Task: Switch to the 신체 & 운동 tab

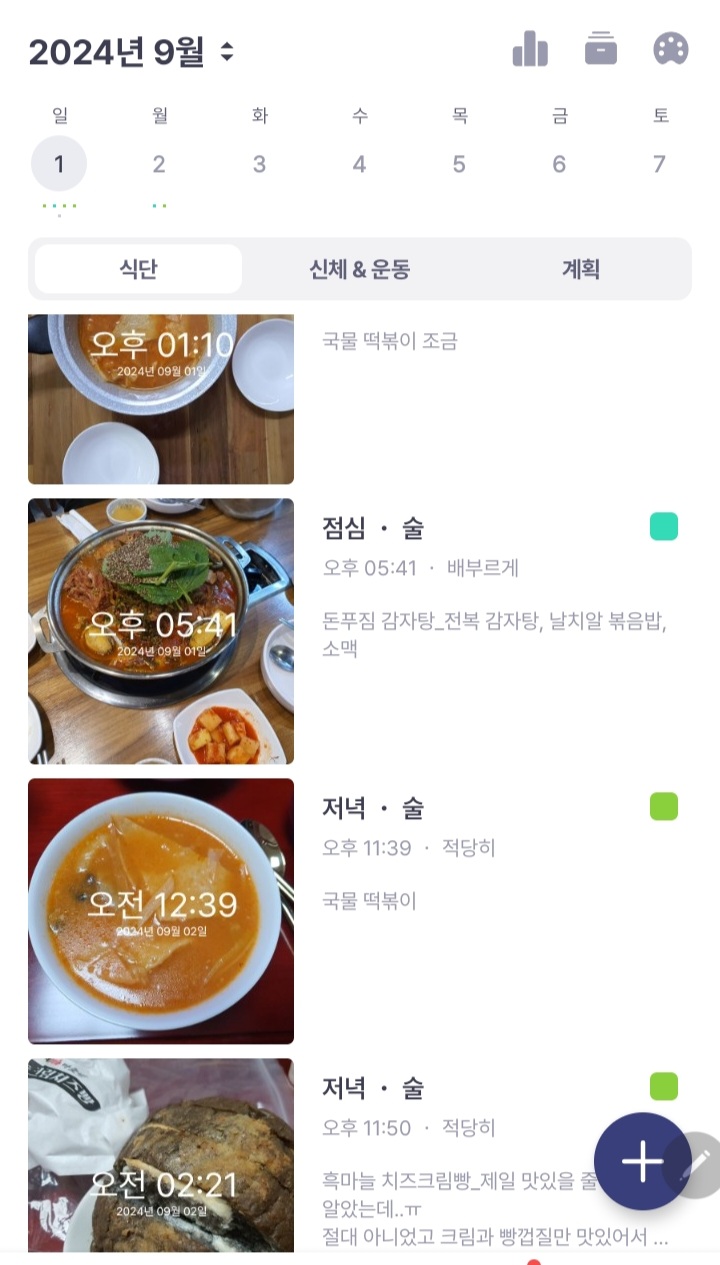Action: [360, 269]
